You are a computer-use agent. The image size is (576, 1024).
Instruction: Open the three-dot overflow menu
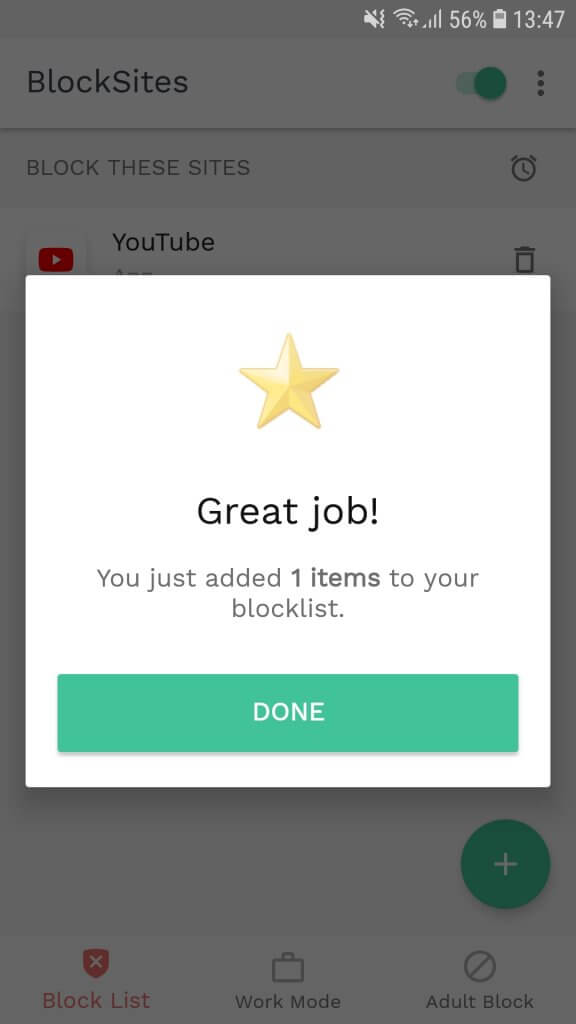[540, 84]
